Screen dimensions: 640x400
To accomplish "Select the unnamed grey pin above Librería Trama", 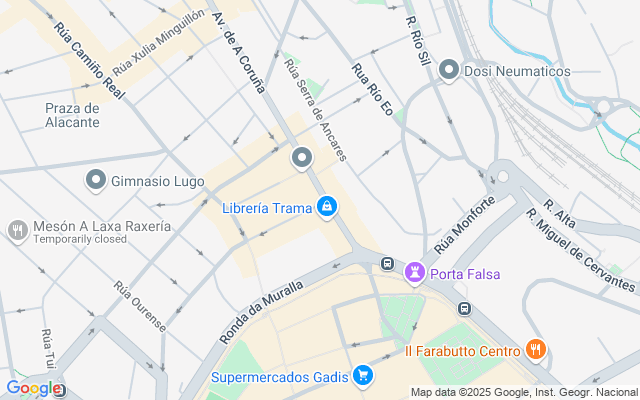I will pyautogui.click(x=302, y=158).
